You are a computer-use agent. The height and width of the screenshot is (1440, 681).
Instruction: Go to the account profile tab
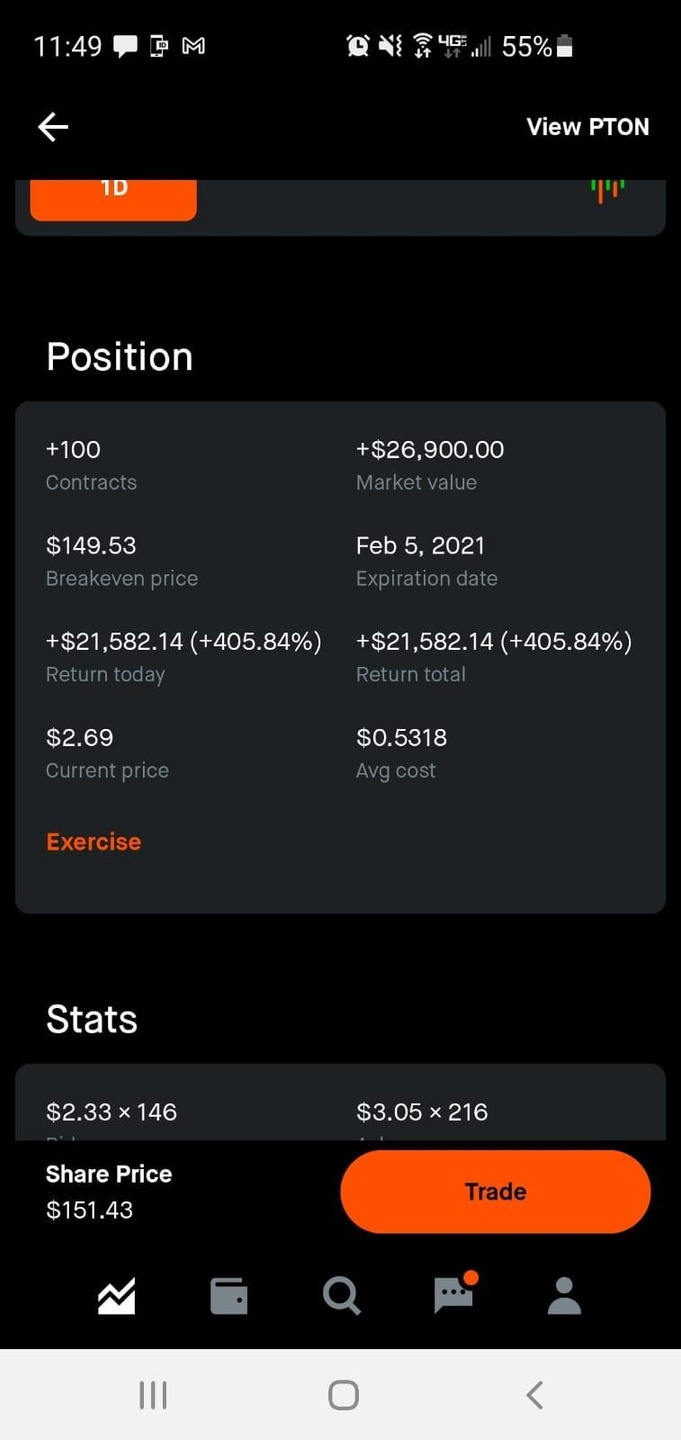[x=564, y=1296]
